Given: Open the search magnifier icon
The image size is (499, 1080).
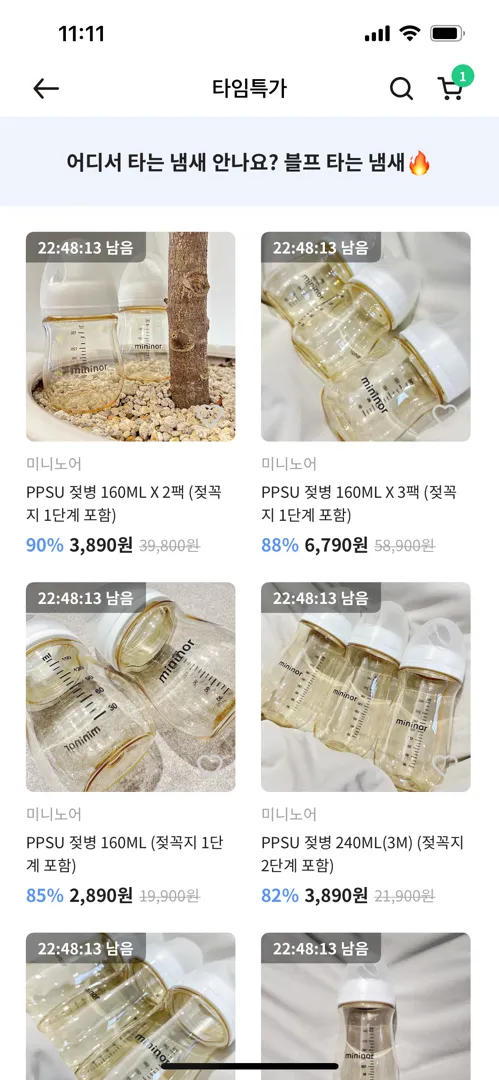Looking at the screenshot, I should 401,88.
